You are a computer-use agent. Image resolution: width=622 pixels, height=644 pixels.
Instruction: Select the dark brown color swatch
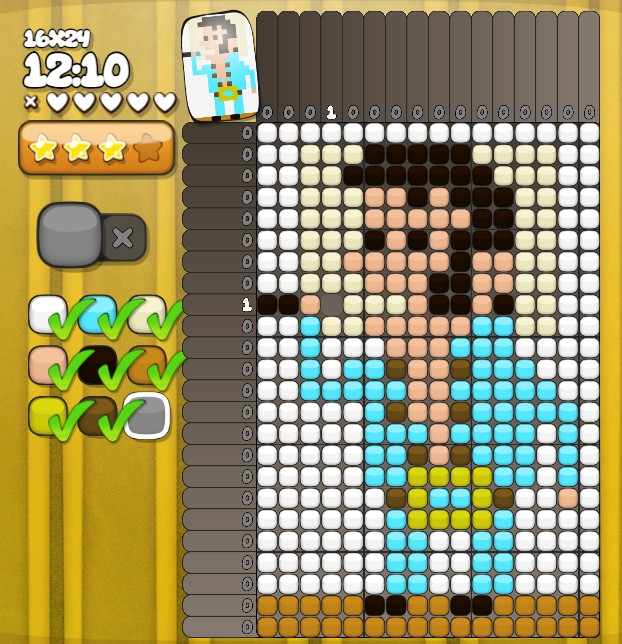click(97, 416)
